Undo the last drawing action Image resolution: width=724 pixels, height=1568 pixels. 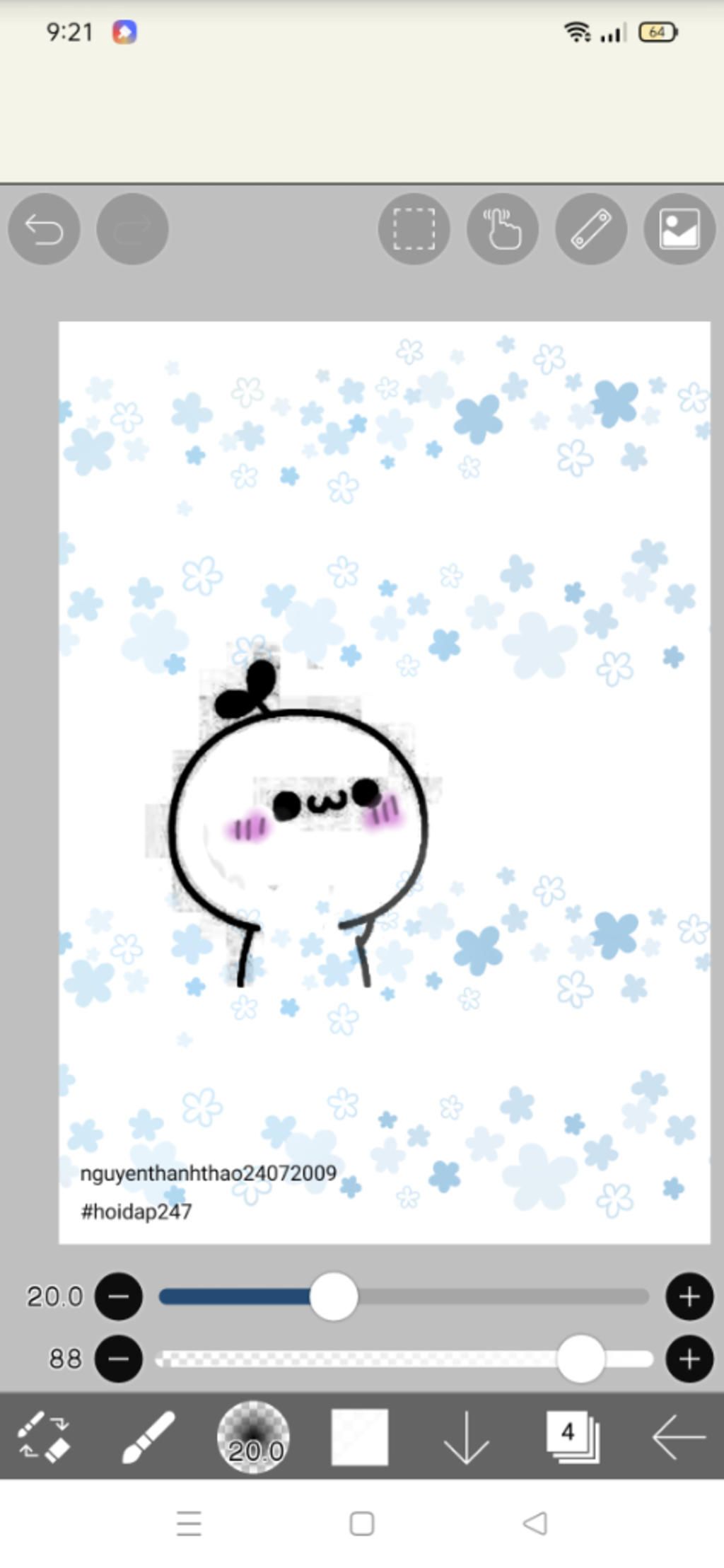point(44,228)
